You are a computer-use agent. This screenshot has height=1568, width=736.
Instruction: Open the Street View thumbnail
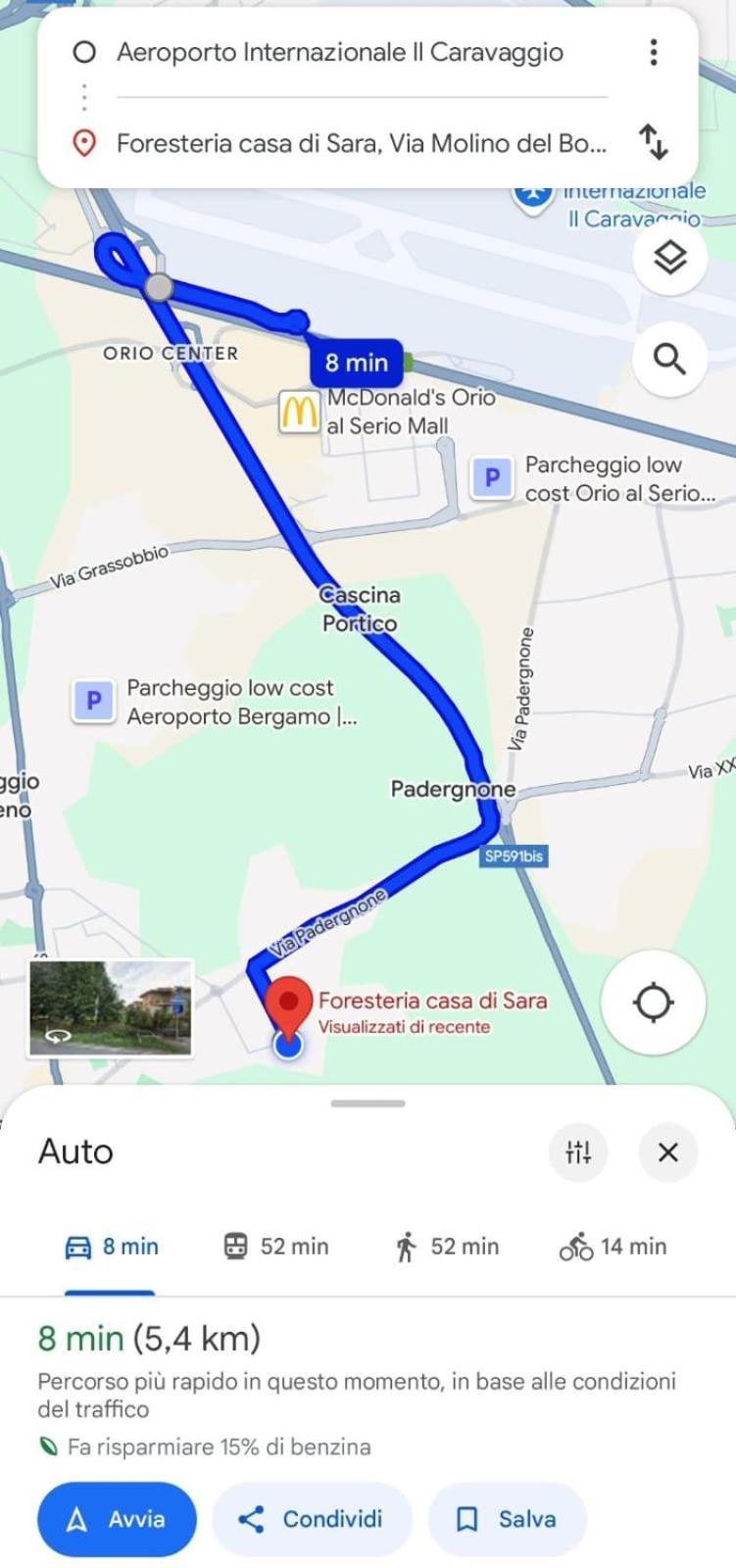[x=111, y=1008]
